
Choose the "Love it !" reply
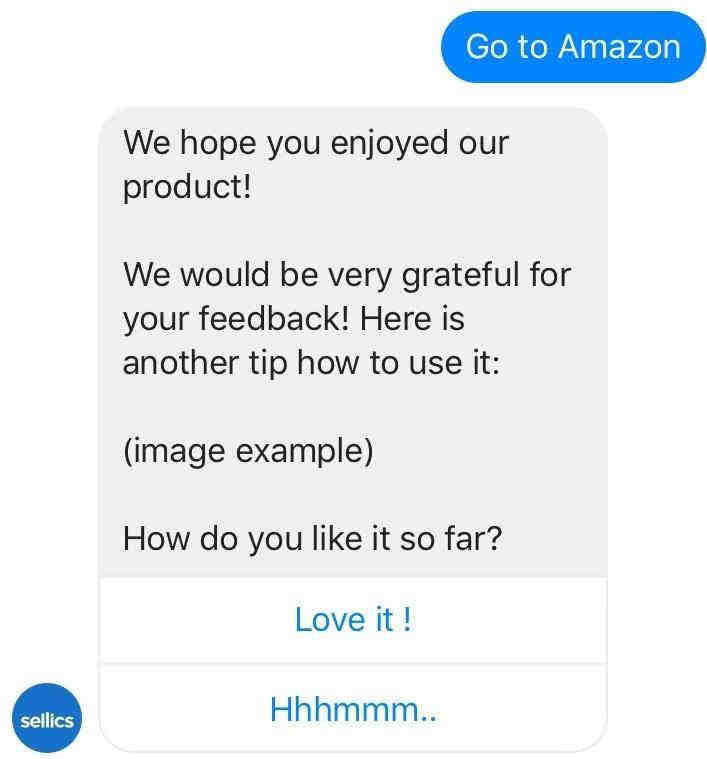[353, 620]
